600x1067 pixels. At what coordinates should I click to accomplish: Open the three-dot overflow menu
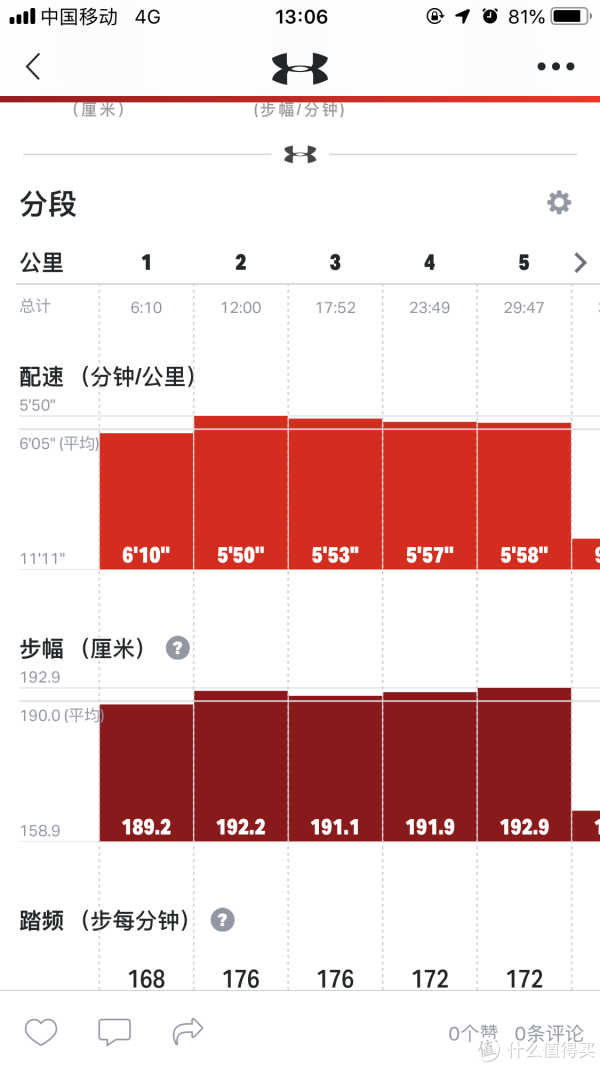(556, 67)
